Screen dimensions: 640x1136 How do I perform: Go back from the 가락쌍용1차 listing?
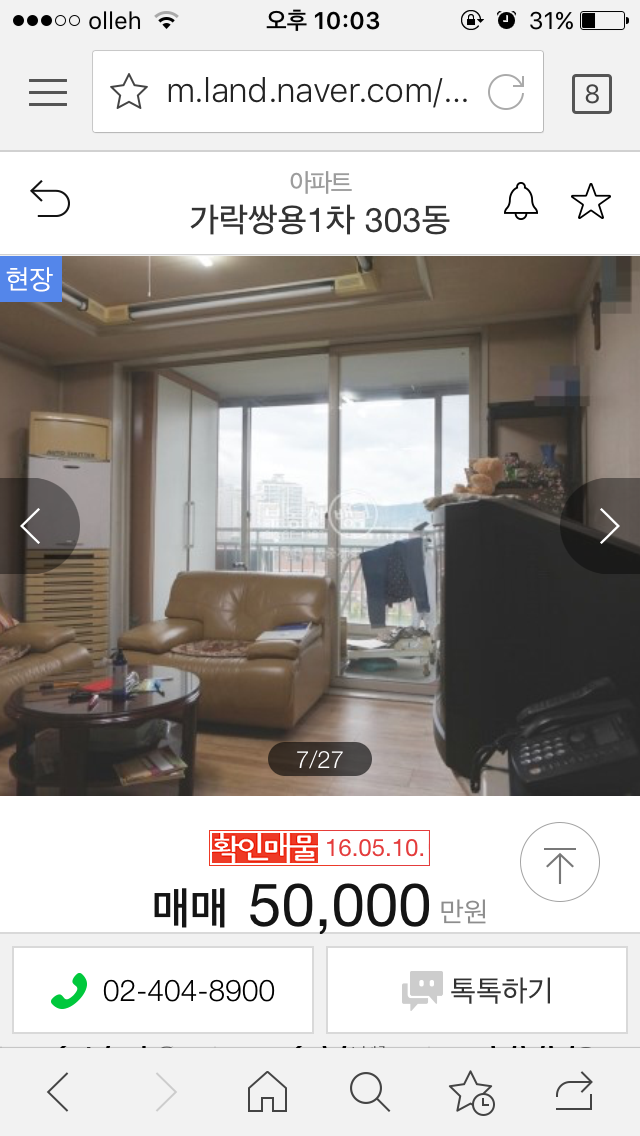[x=50, y=200]
